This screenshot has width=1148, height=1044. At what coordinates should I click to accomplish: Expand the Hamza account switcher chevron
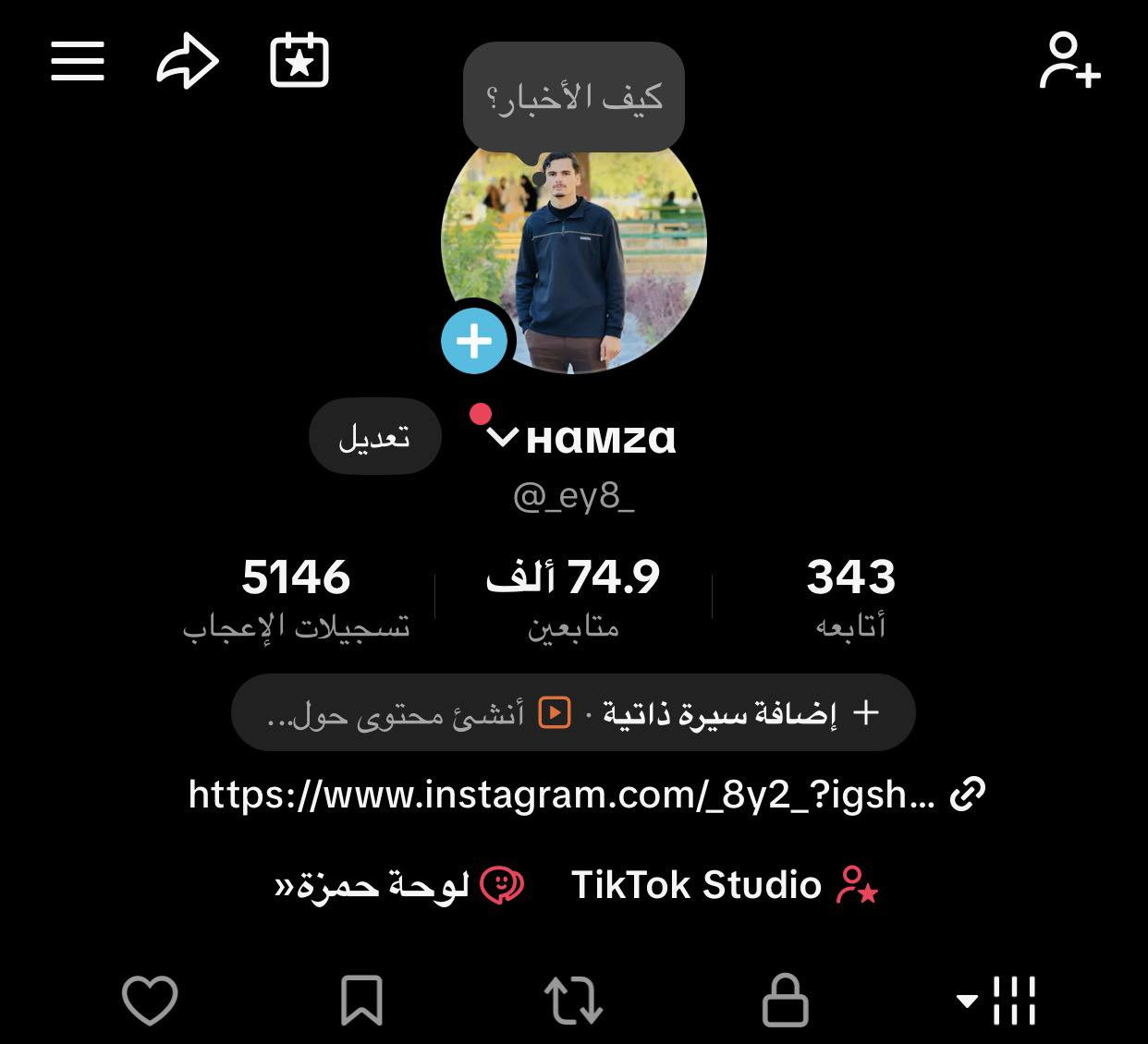(502, 437)
